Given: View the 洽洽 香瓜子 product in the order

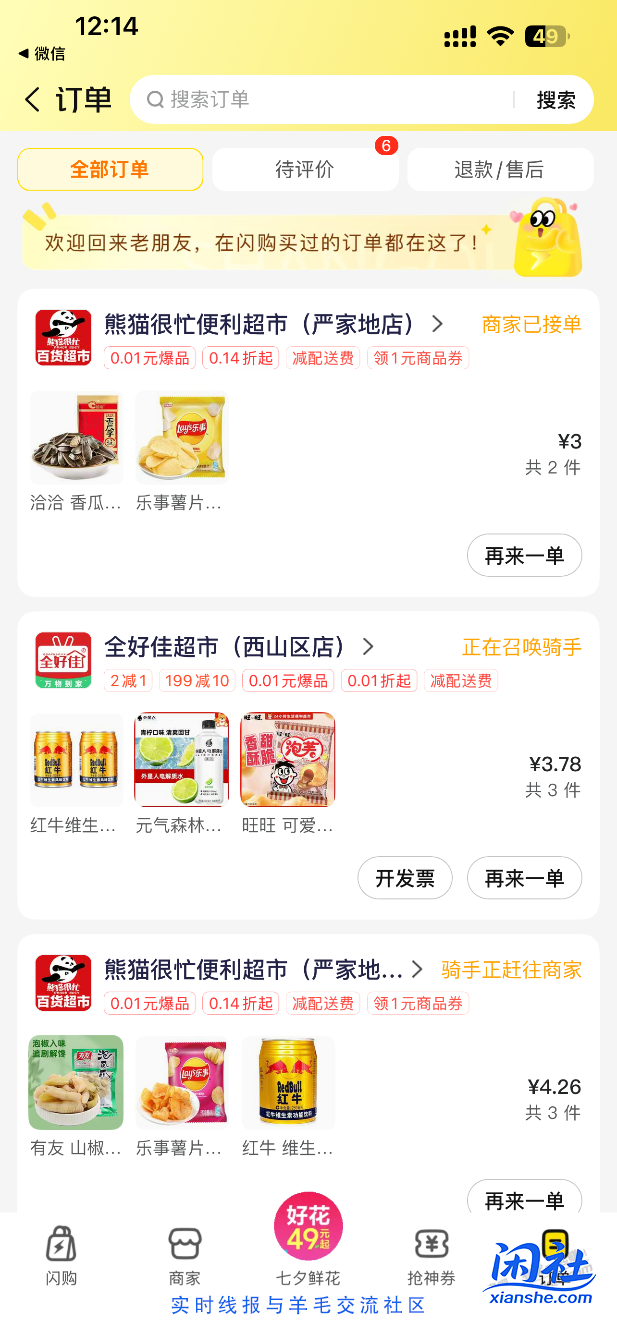Looking at the screenshot, I should pos(76,438).
